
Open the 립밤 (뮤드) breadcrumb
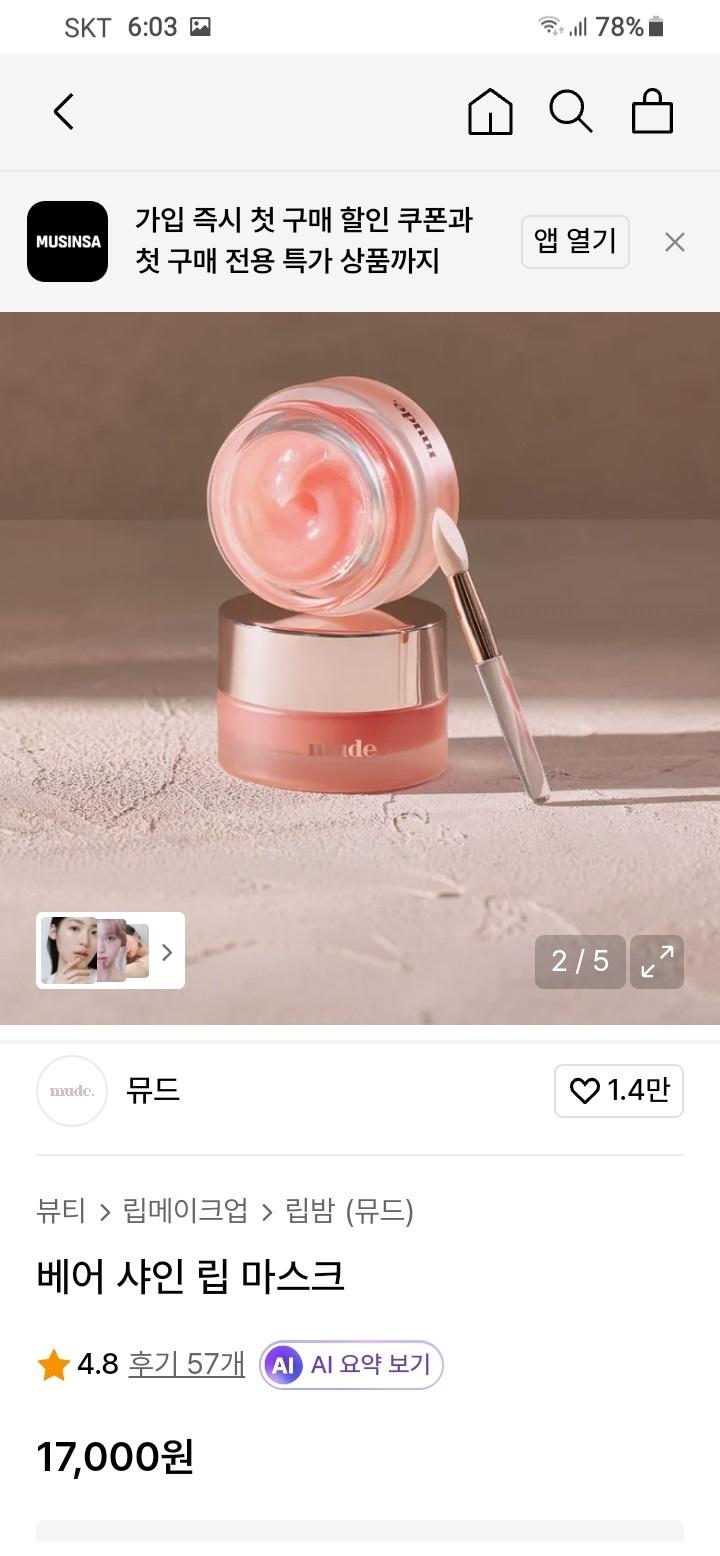(349, 1212)
